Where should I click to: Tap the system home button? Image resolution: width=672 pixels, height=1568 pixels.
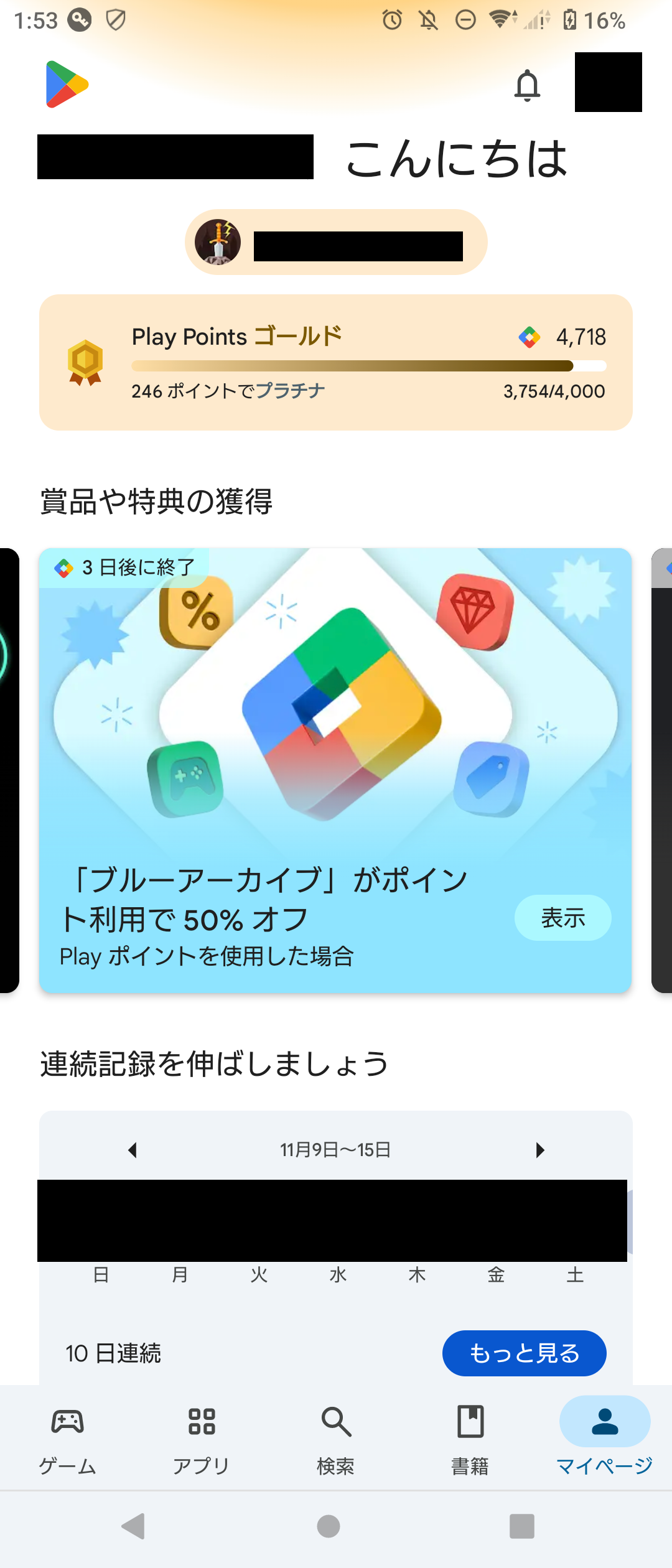click(x=329, y=1526)
